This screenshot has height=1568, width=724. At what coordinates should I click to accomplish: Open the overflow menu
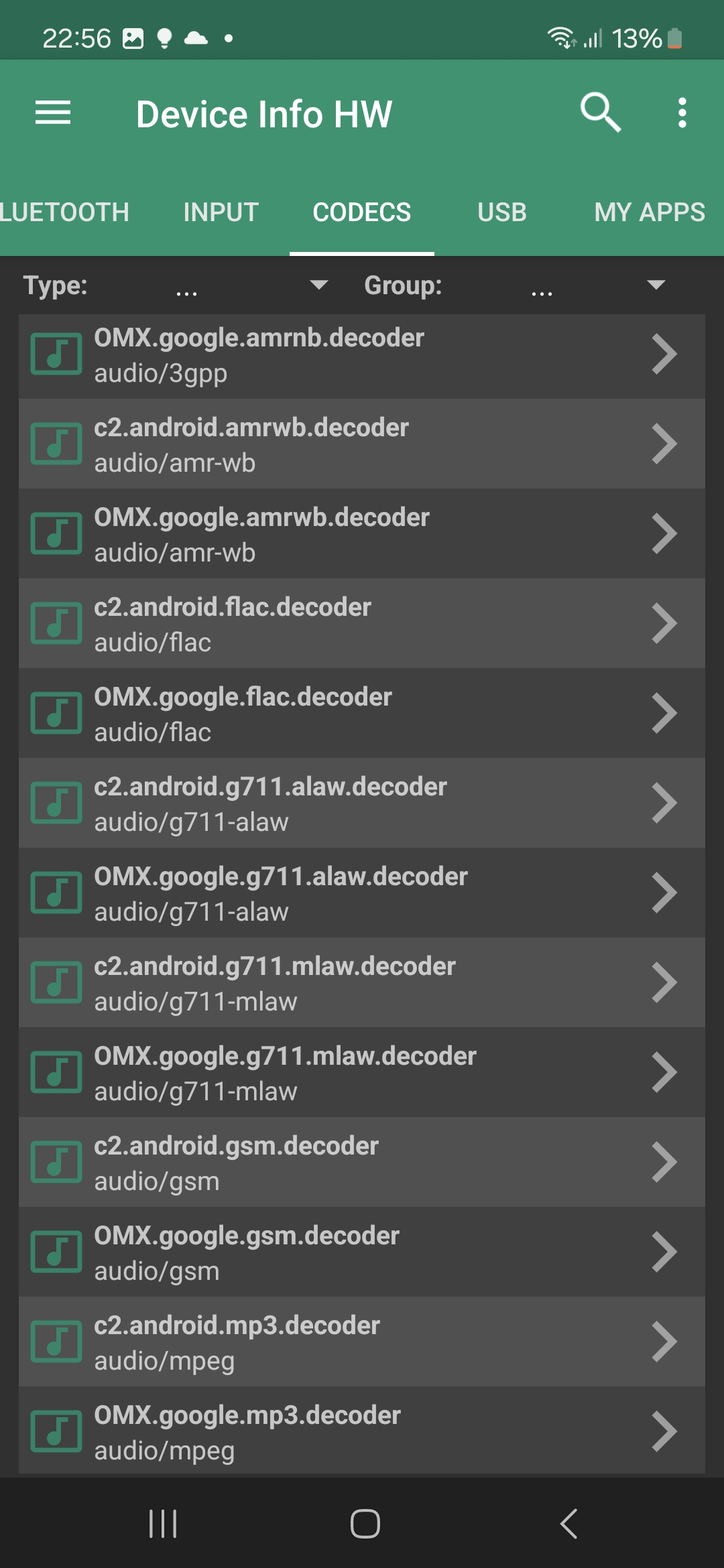pos(682,113)
